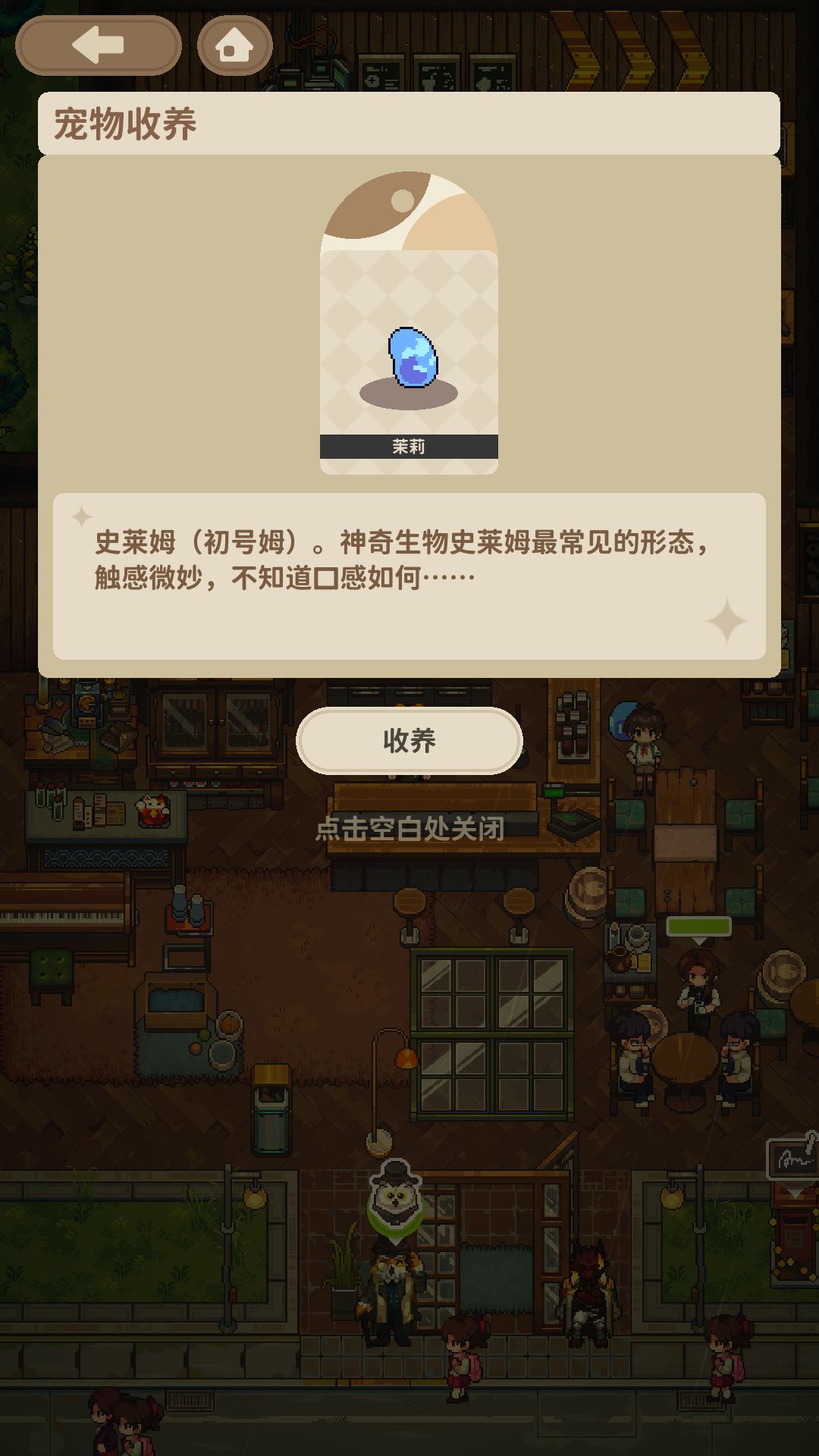Click the 茉莉 name label tab
This screenshot has height=1456, width=819.
[x=410, y=447]
